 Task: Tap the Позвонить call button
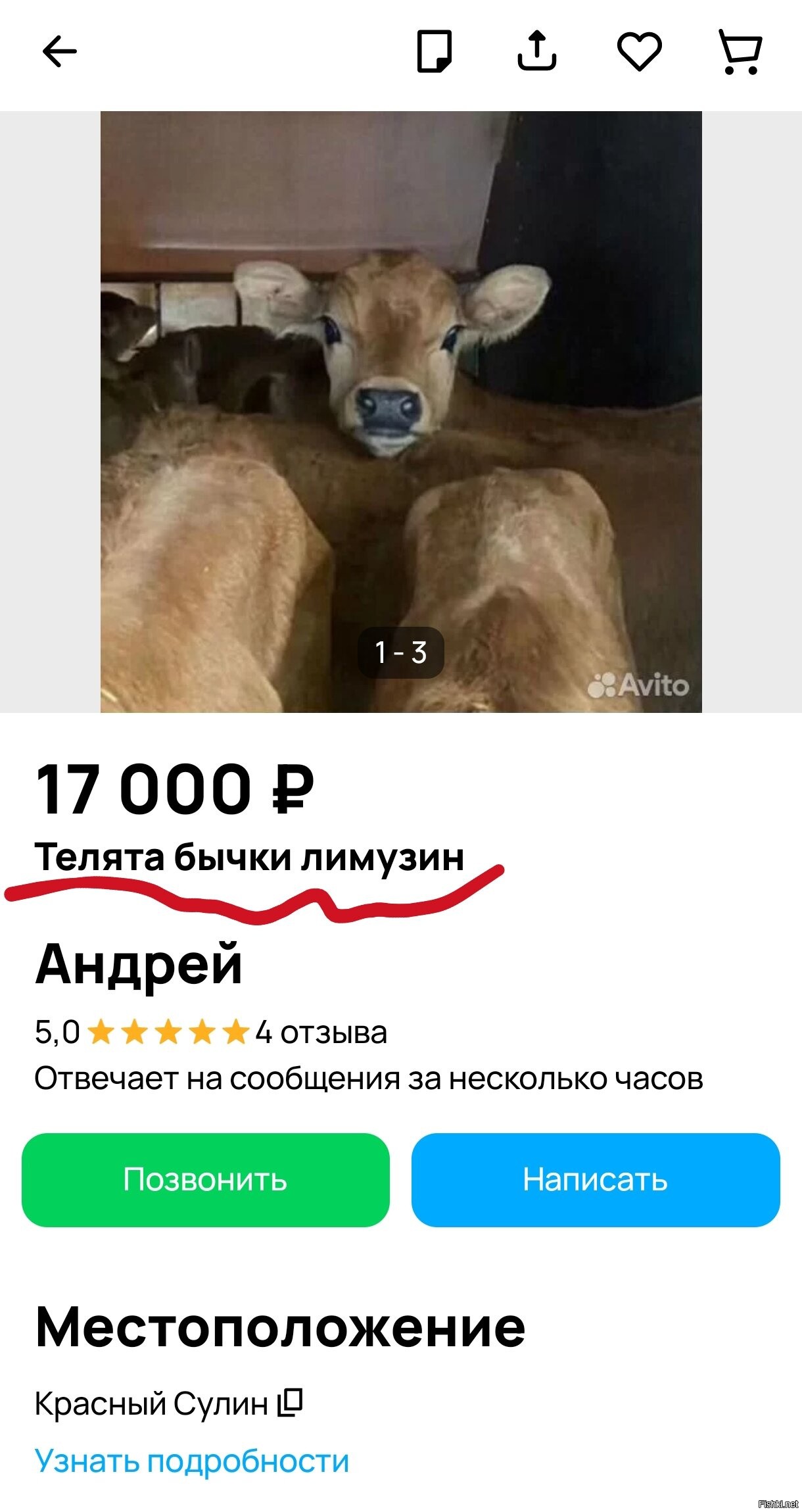tap(205, 1180)
